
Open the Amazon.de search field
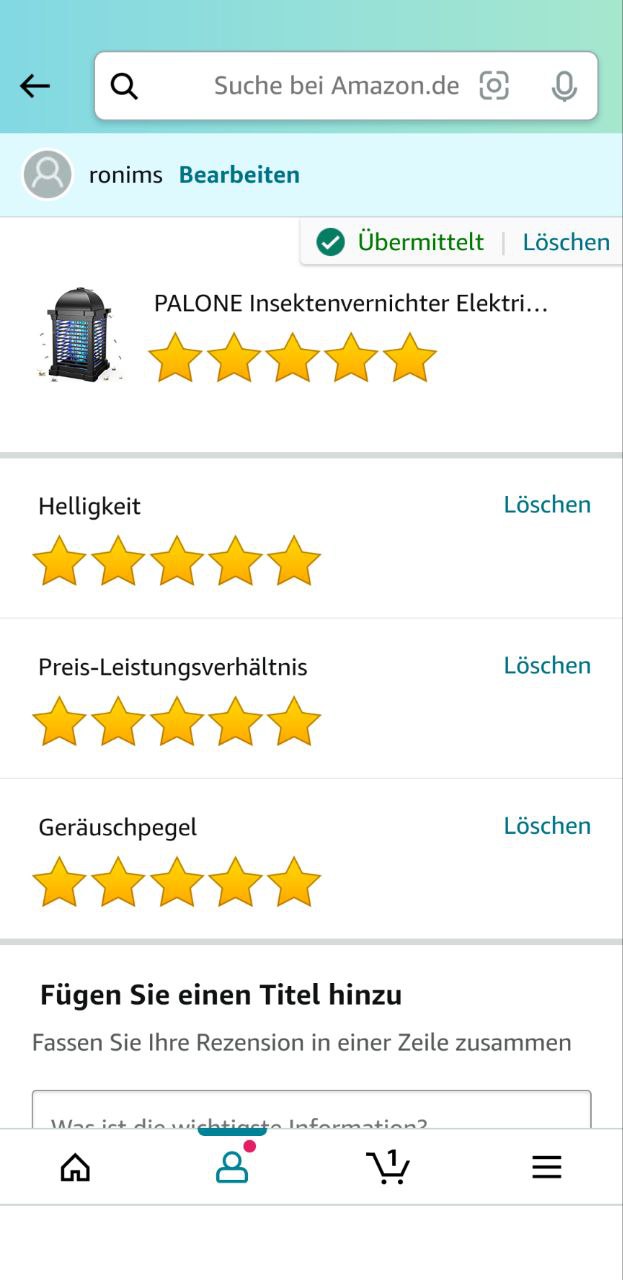(300, 86)
